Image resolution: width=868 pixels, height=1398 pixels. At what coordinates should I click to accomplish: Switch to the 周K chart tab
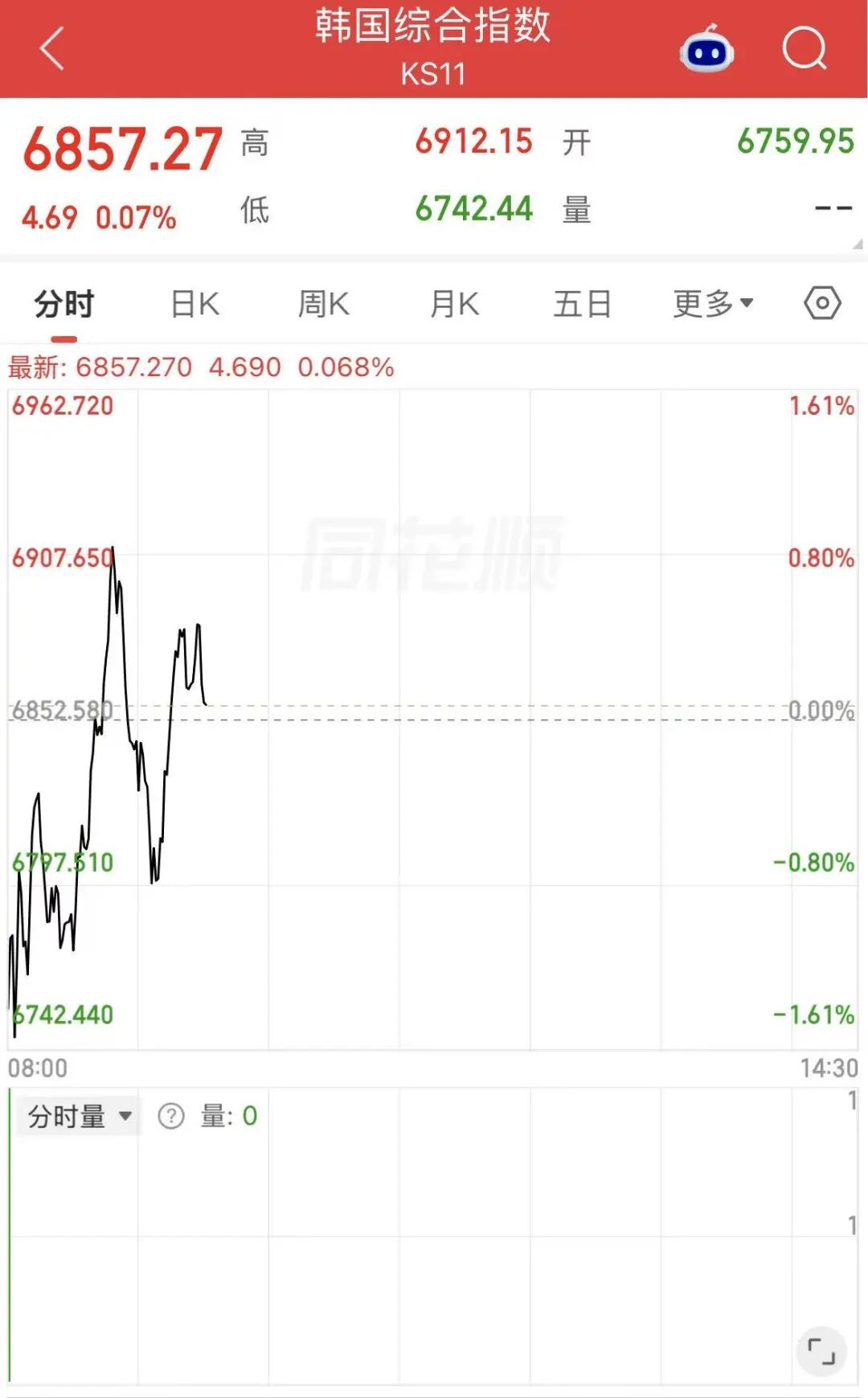tap(324, 305)
